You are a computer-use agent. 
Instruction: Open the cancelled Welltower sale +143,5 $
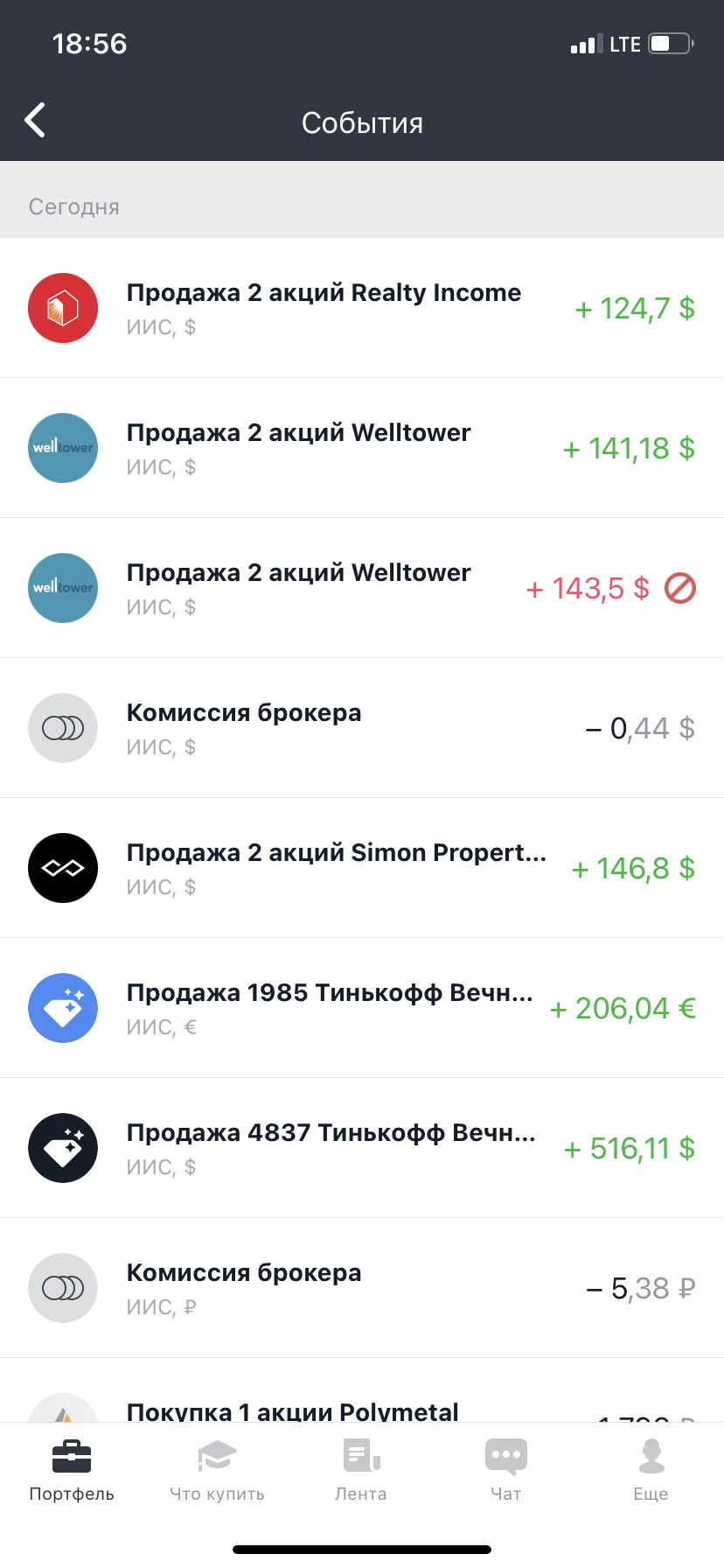pyautogui.click(x=362, y=588)
